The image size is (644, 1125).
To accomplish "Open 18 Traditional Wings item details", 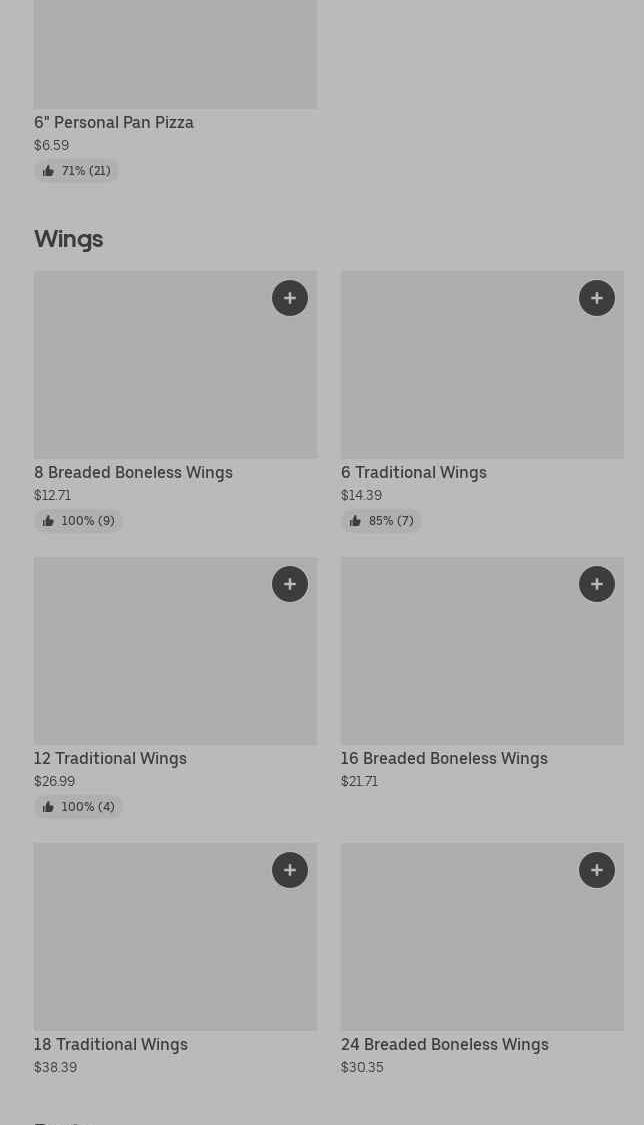I will [111, 1044].
